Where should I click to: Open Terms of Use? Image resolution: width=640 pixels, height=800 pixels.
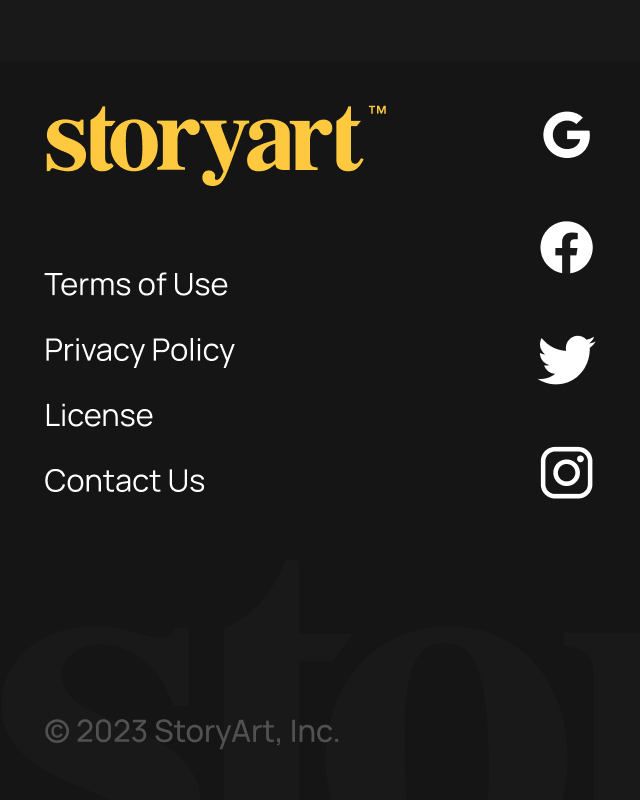(136, 285)
